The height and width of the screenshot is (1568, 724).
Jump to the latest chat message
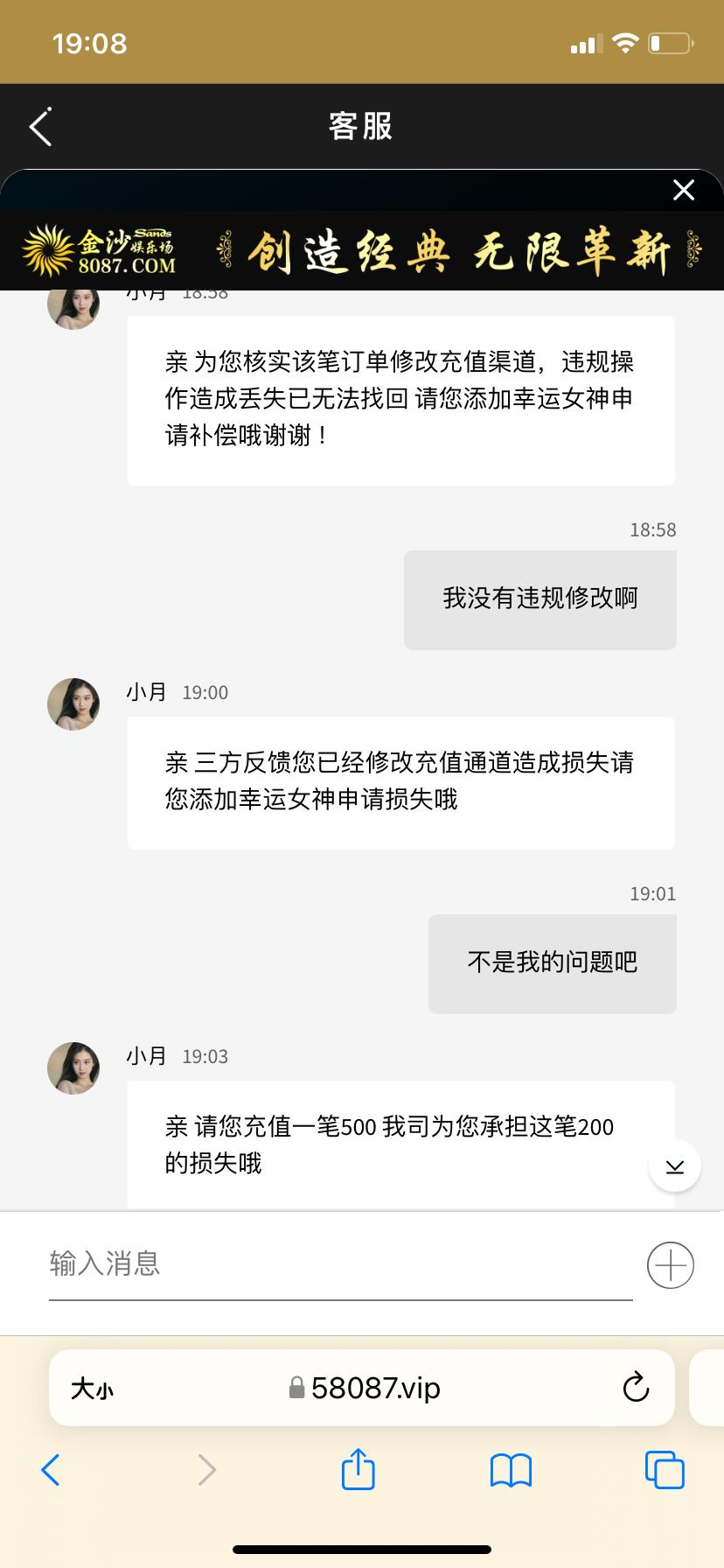674,1166
